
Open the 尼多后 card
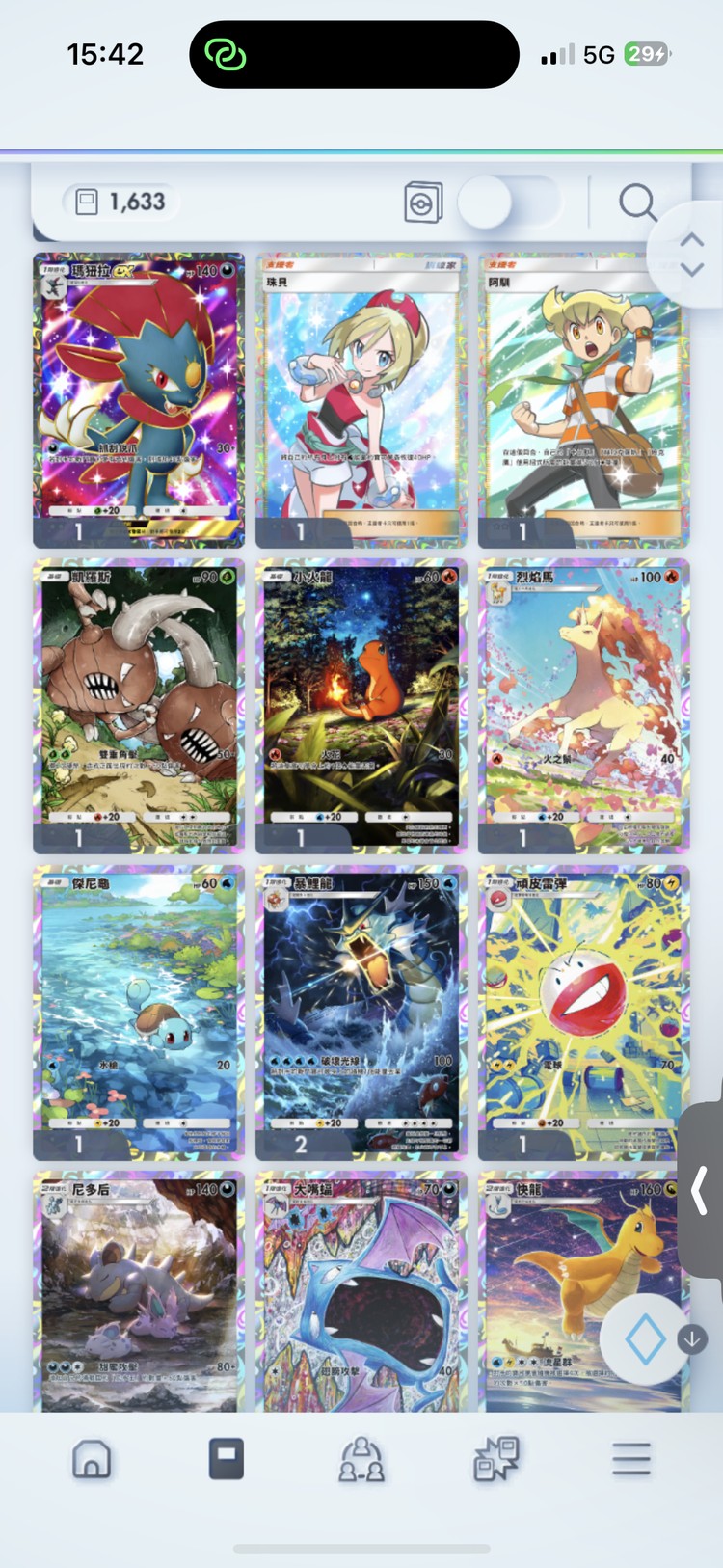click(139, 1292)
